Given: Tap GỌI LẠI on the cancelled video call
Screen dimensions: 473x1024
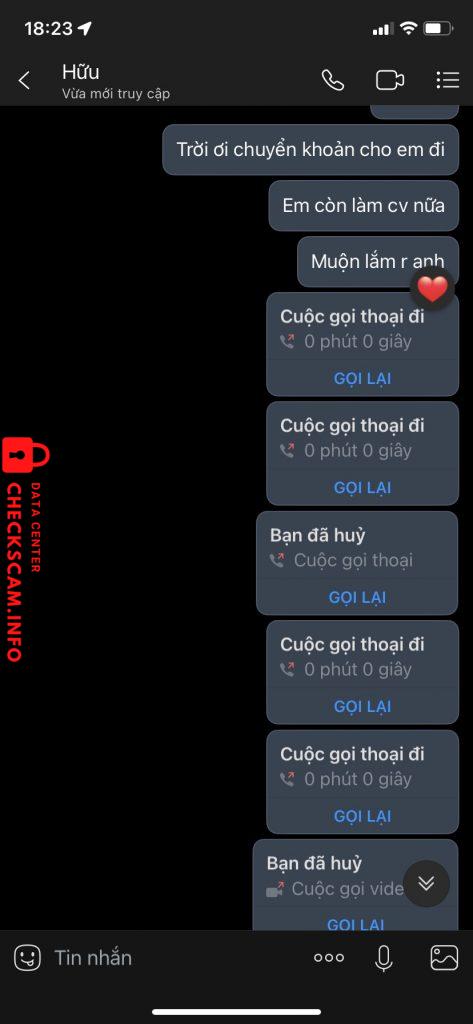Looking at the screenshot, I should pyautogui.click(x=355, y=924).
